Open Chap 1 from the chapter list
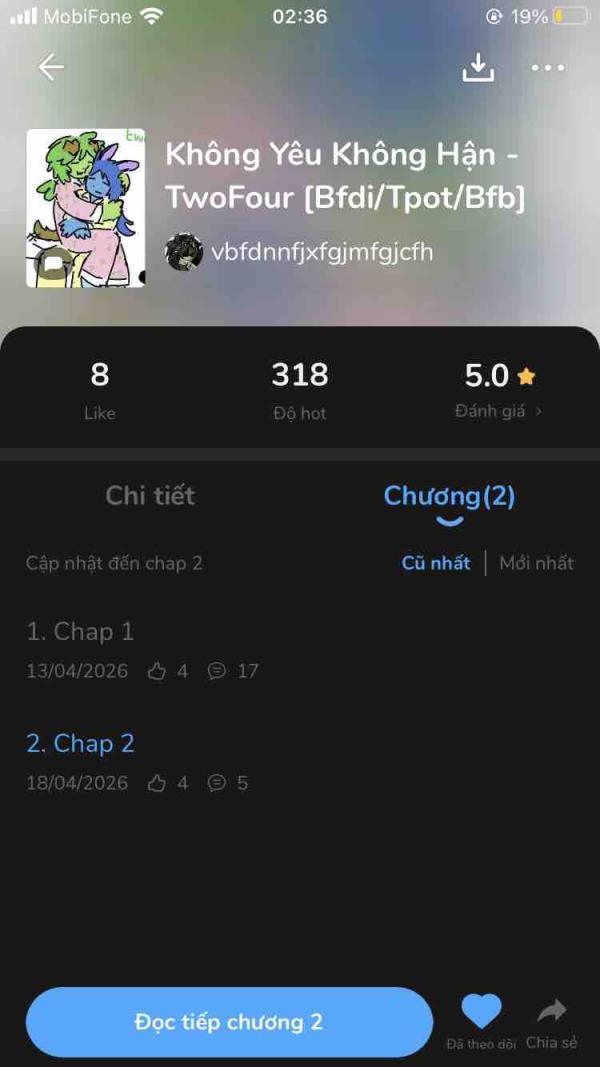This screenshot has width=600, height=1067. pyautogui.click(x=300, y=651)
